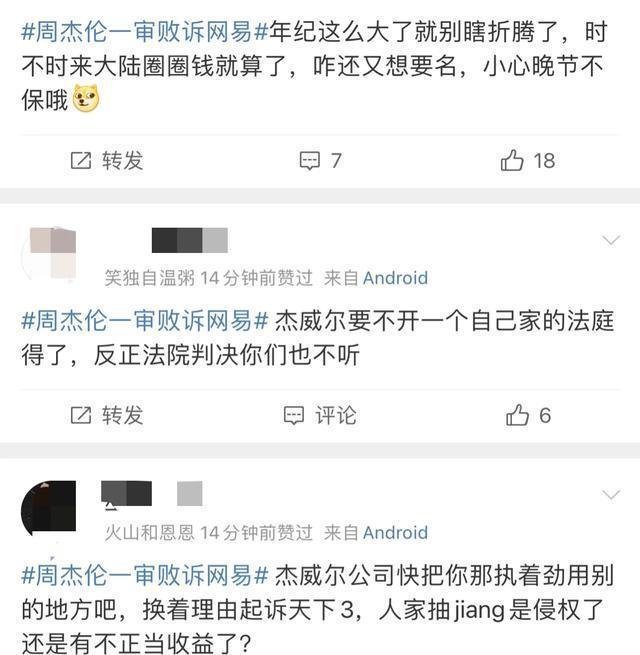Open 笑独自温粥's profile avatar
This screenshot has width=640, height=655.
tap(49, 254)
